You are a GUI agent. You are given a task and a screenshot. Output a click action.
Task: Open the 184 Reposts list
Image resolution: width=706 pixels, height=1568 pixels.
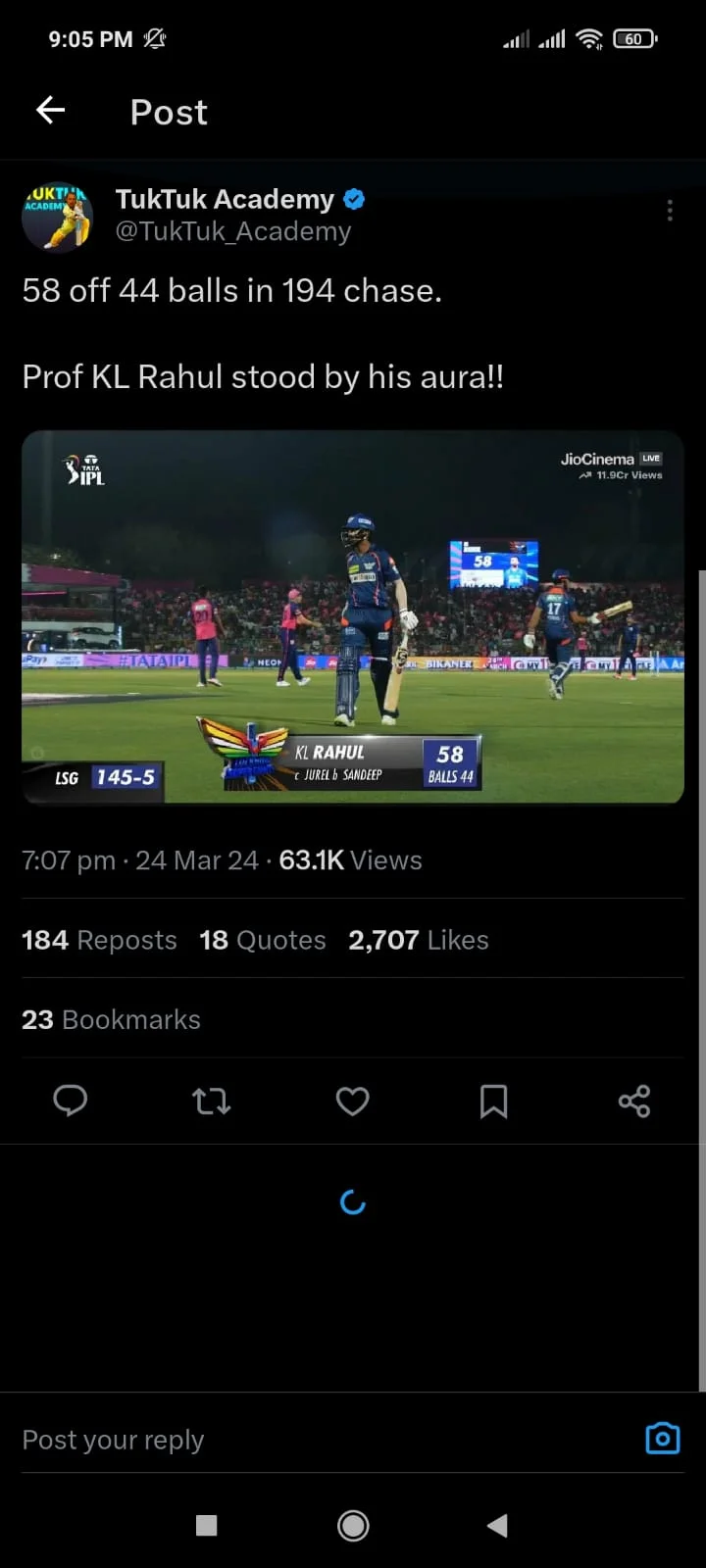[99, 940]
